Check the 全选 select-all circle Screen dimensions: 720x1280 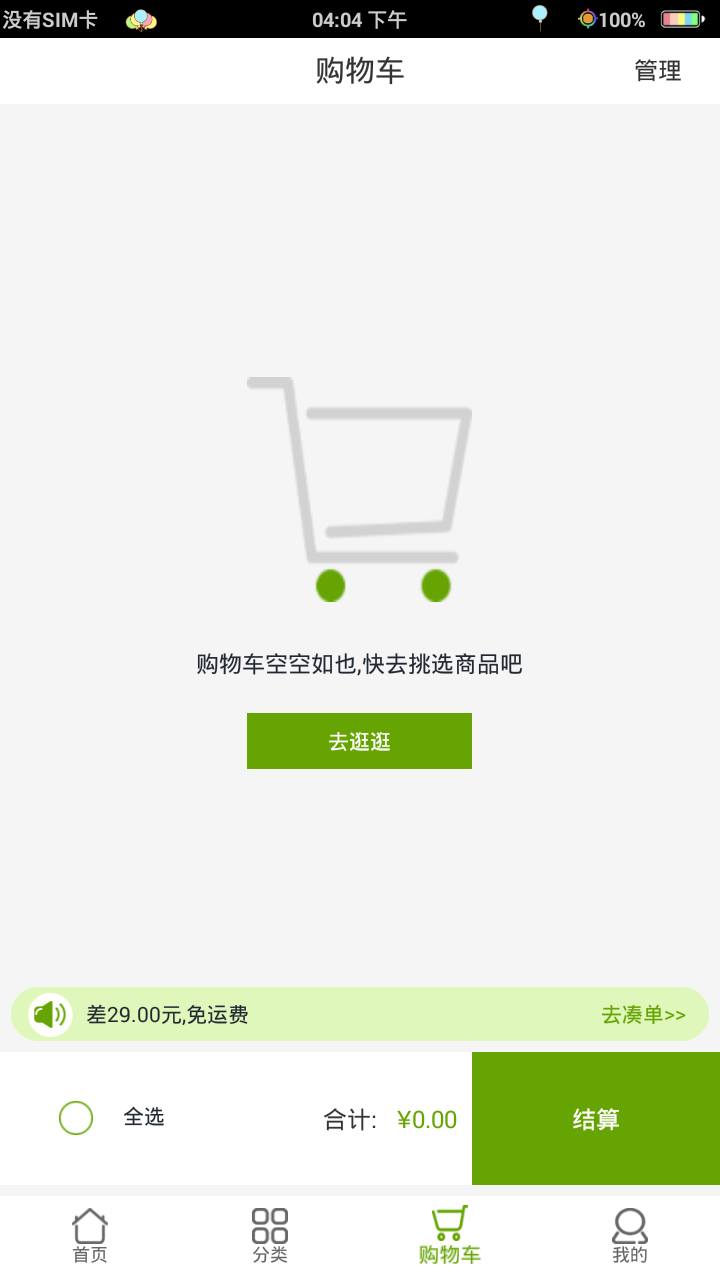pyautogui.click(x=76, y=1118)
